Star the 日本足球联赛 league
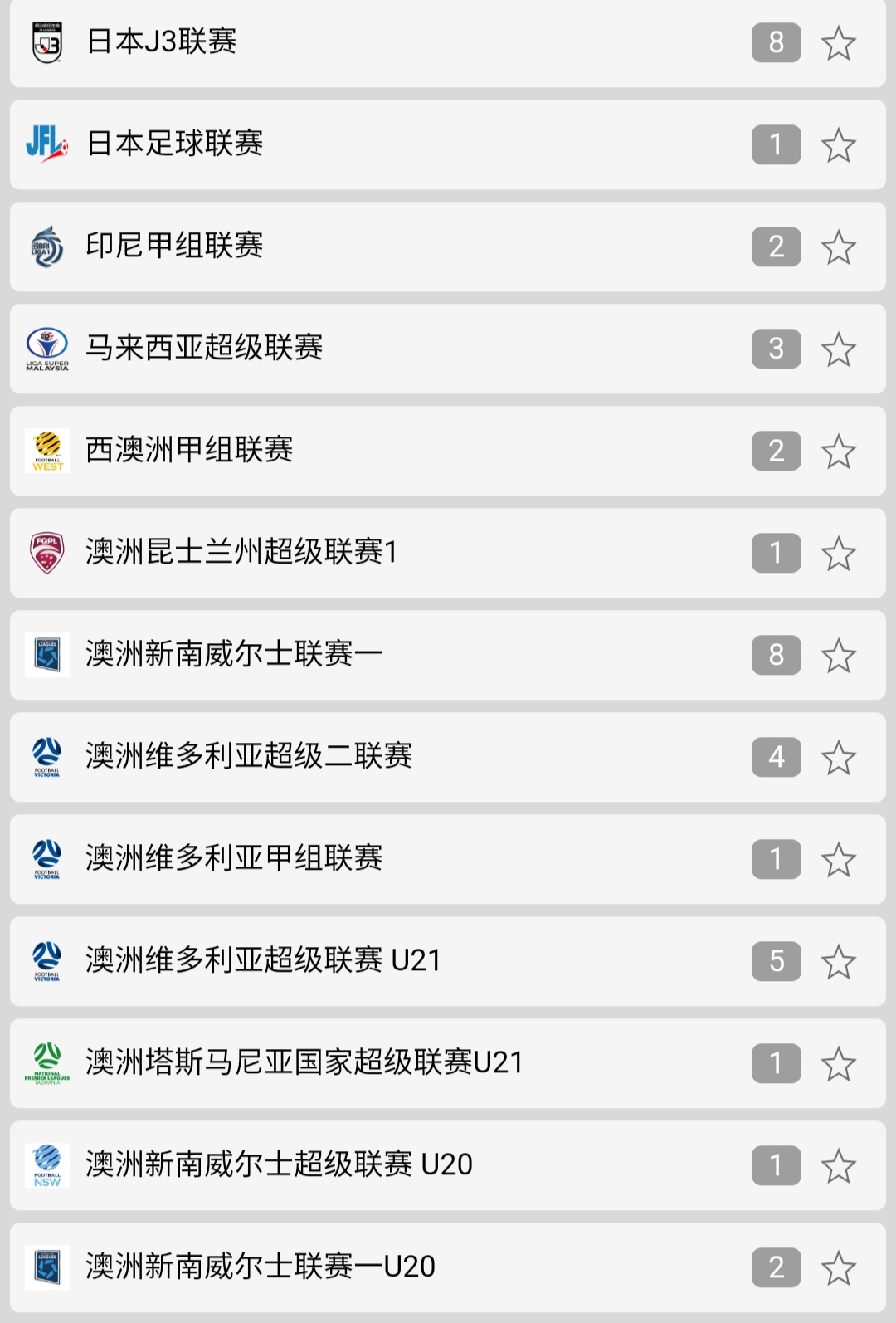This screenshot has width=896, height=1323. (x=838, y=145)
